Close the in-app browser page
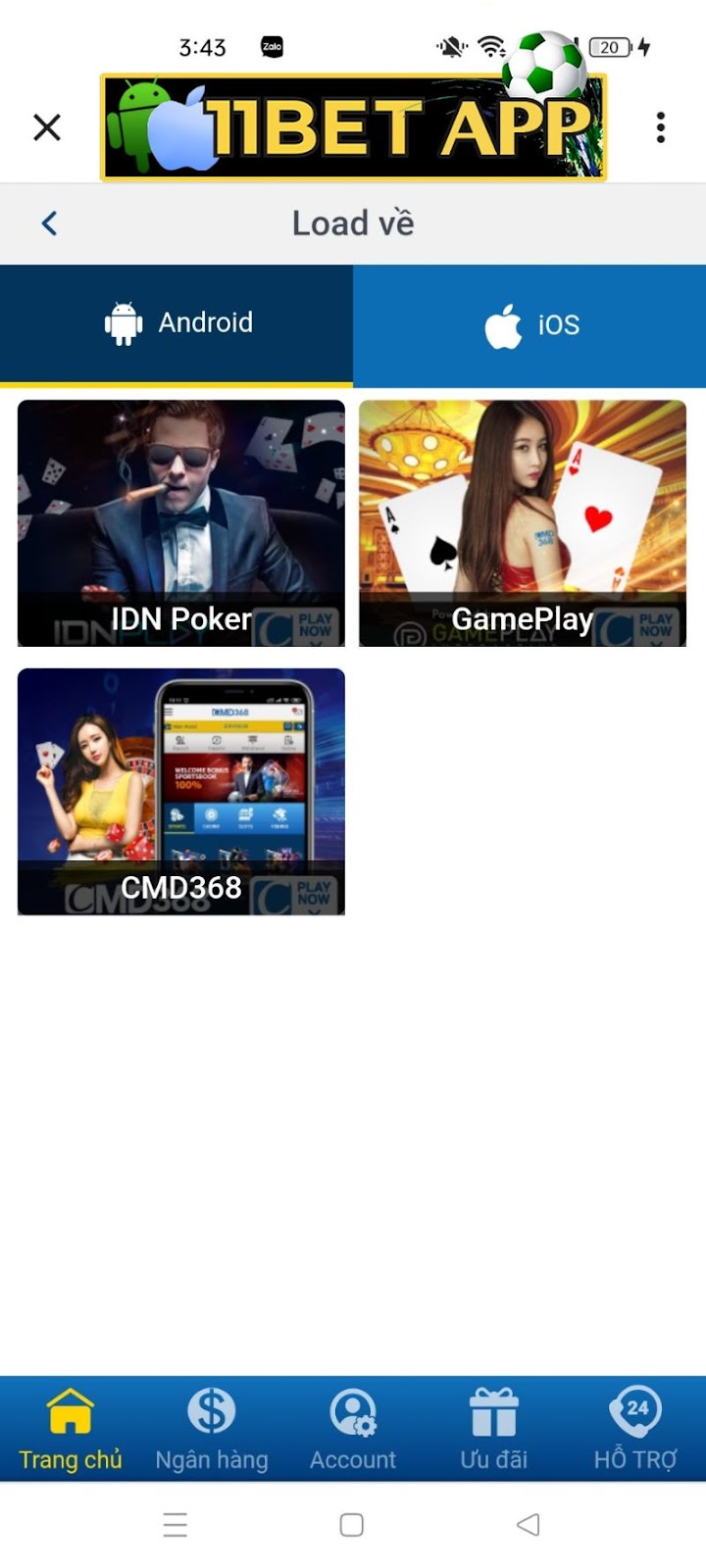Viewport: 706px width, 1568px height. tap(47, 127)
